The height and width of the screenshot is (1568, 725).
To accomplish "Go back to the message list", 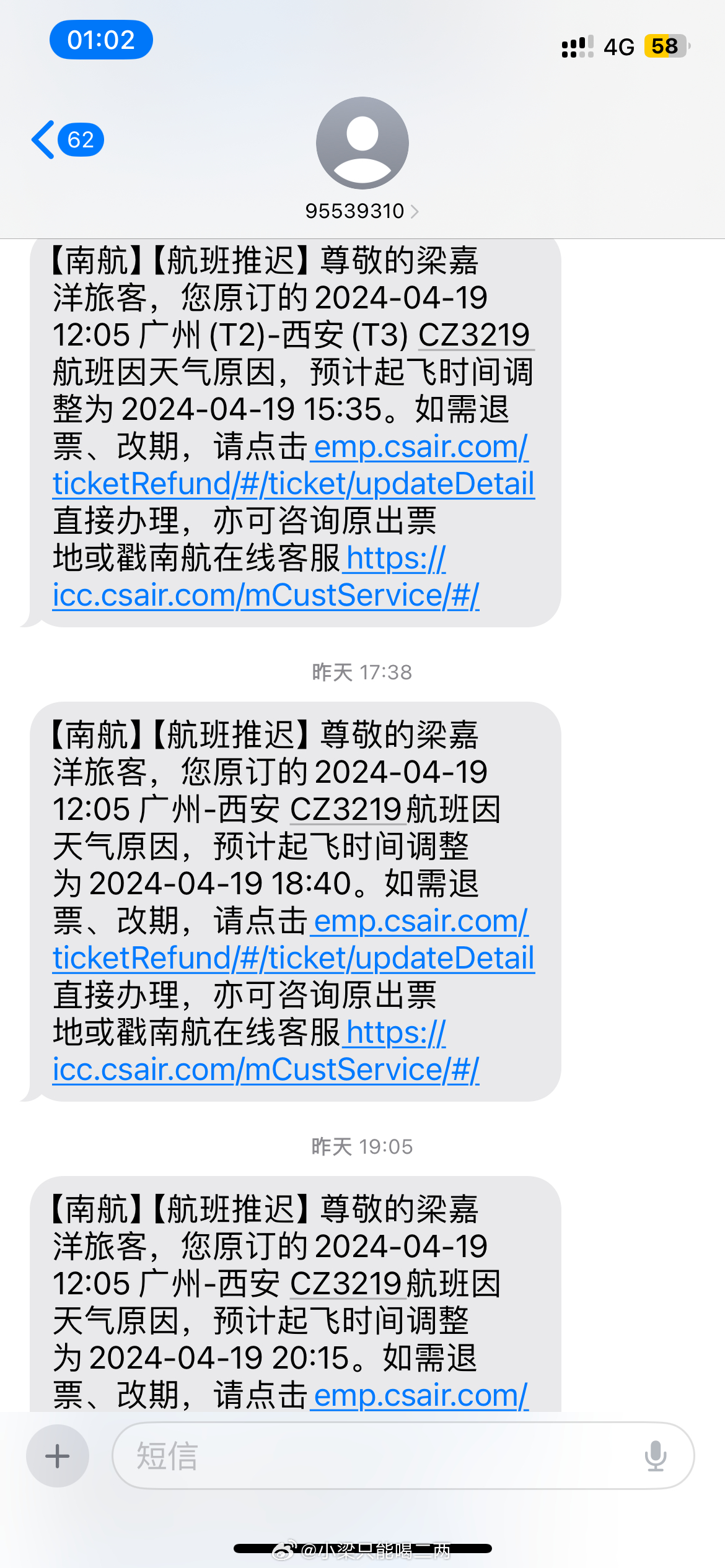I will click(65, 140).
